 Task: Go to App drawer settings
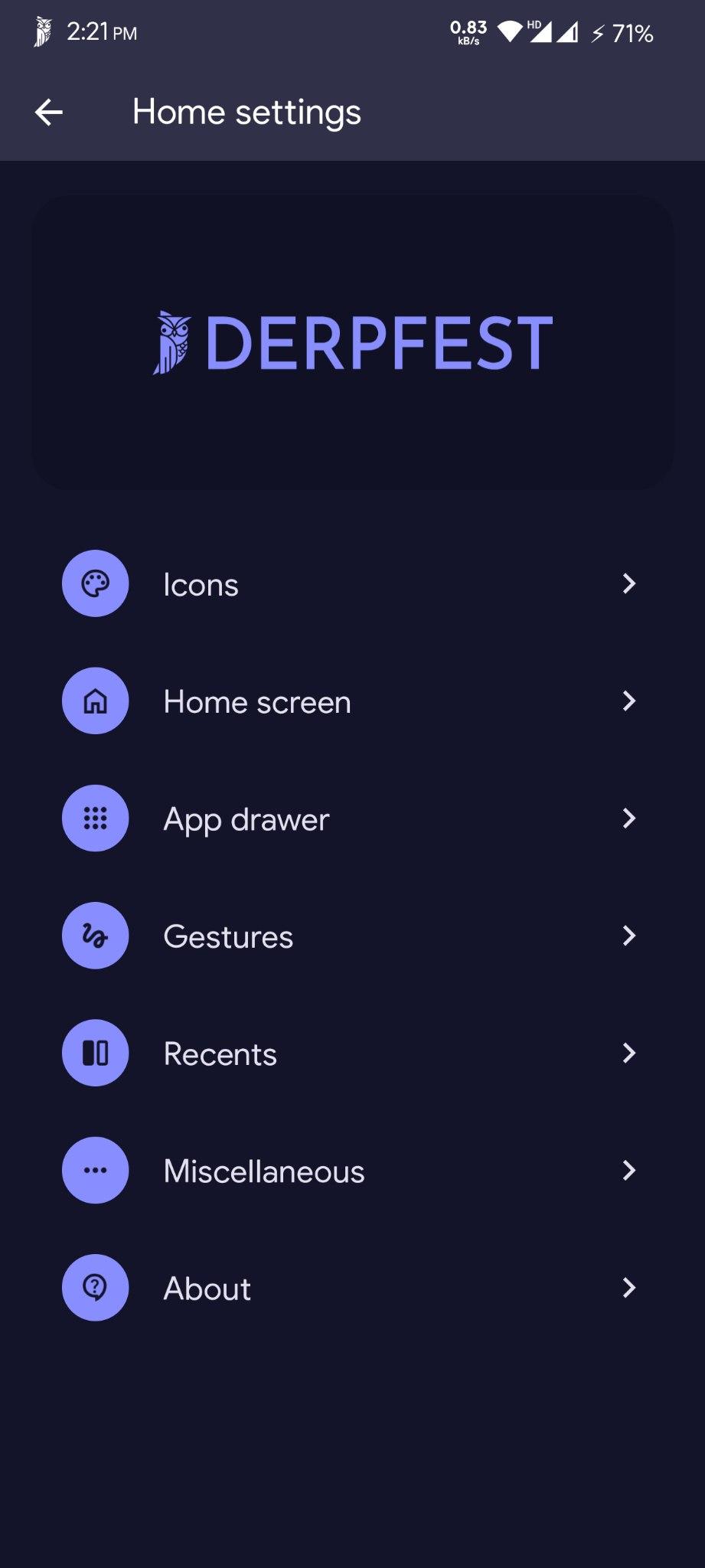tap(352, 818)
